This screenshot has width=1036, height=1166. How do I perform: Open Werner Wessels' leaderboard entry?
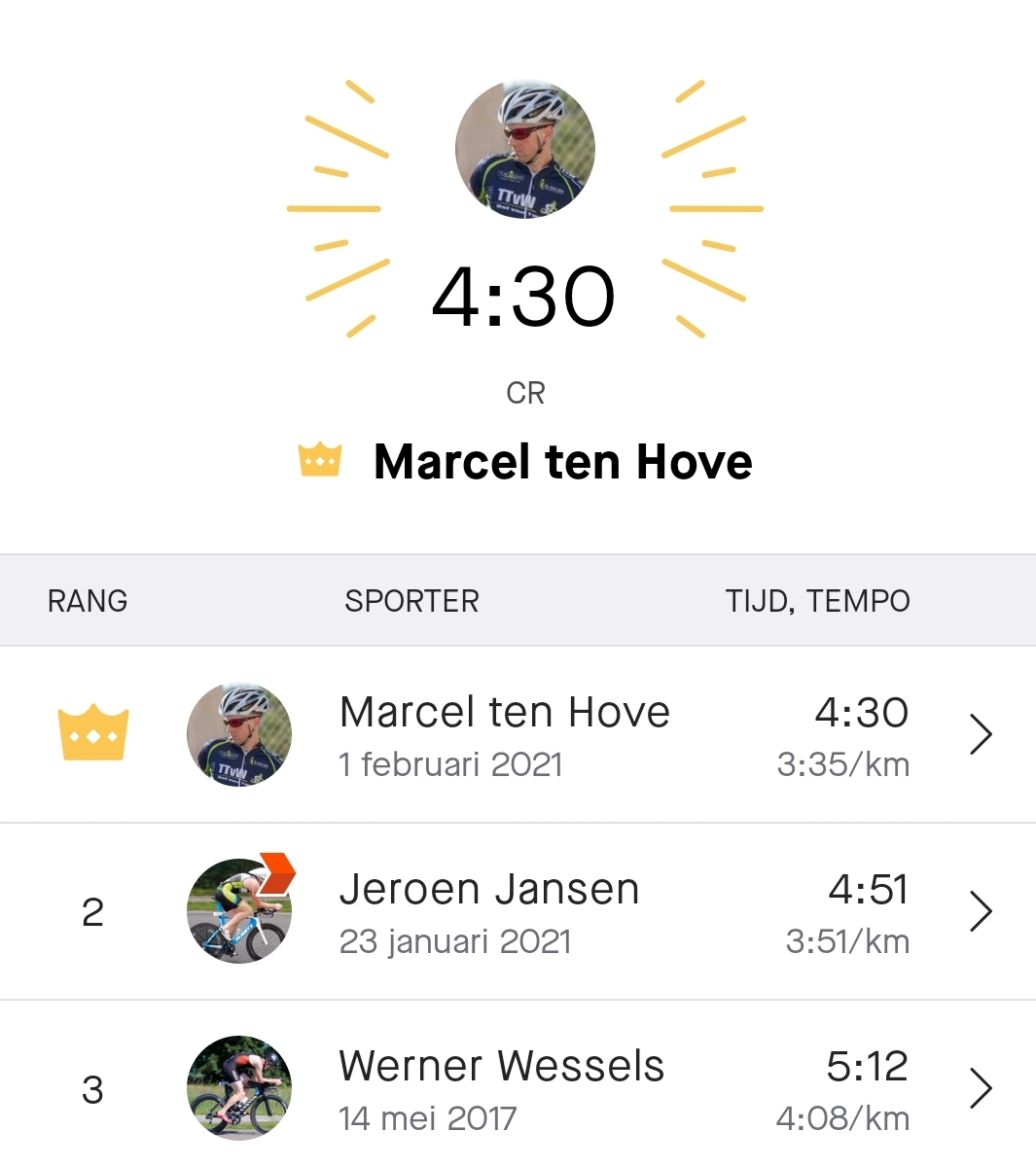tap(518, 1088)
